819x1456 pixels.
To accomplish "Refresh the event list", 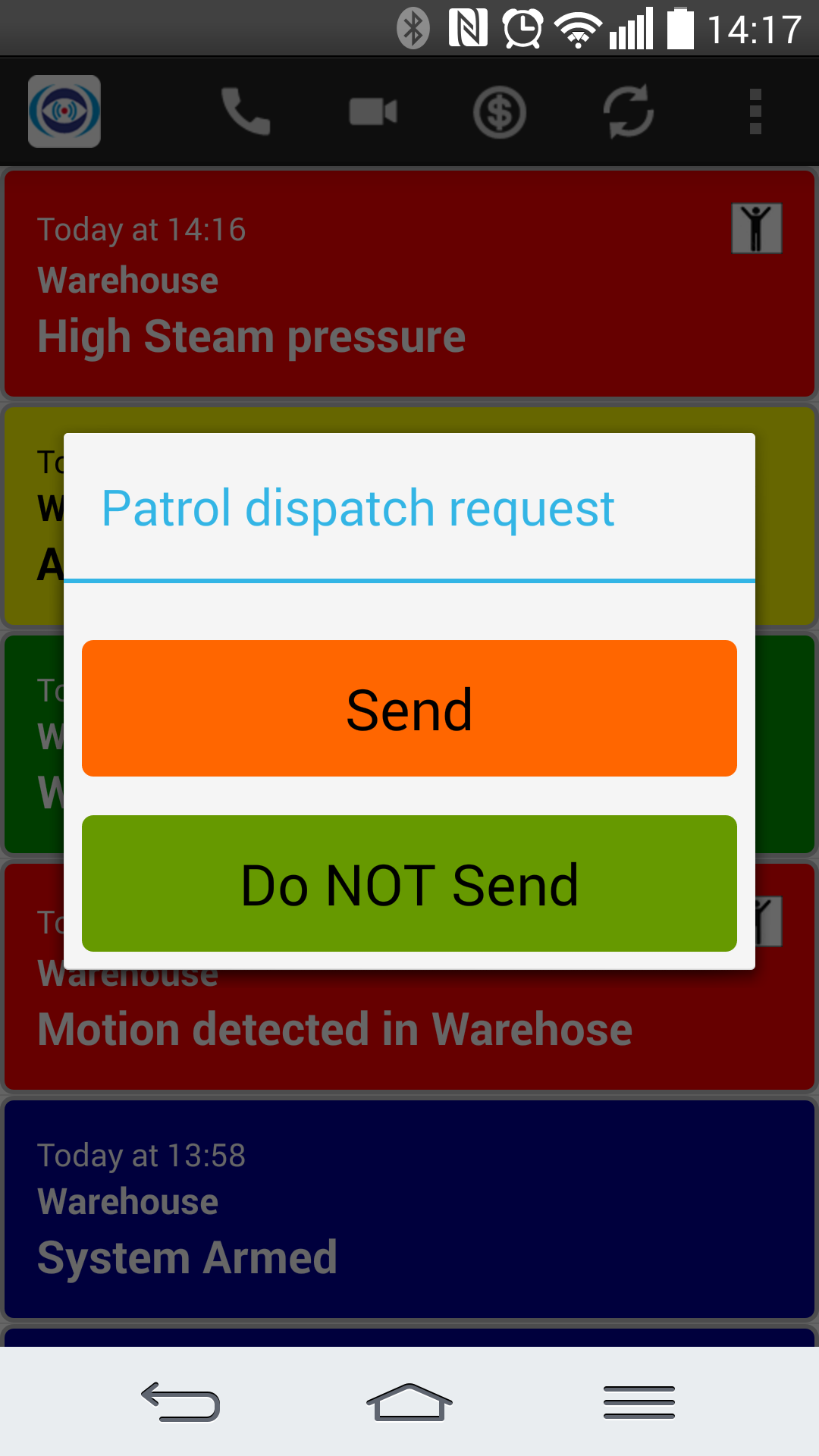I will point(629,111).
